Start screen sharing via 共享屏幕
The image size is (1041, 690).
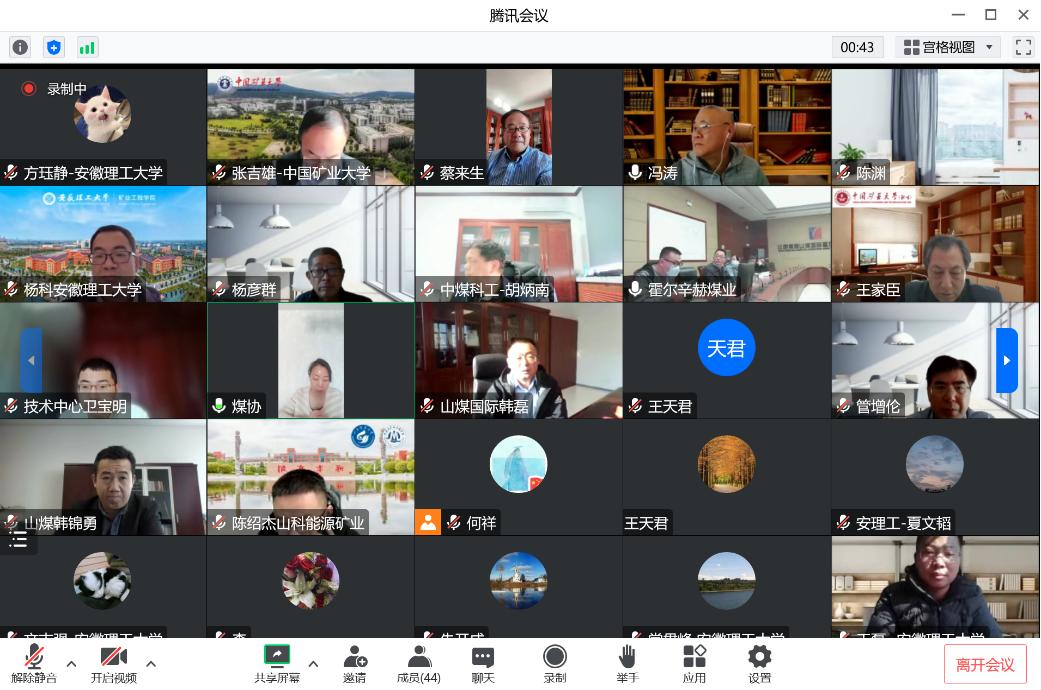pyautogui.click(x=277, y=662)
